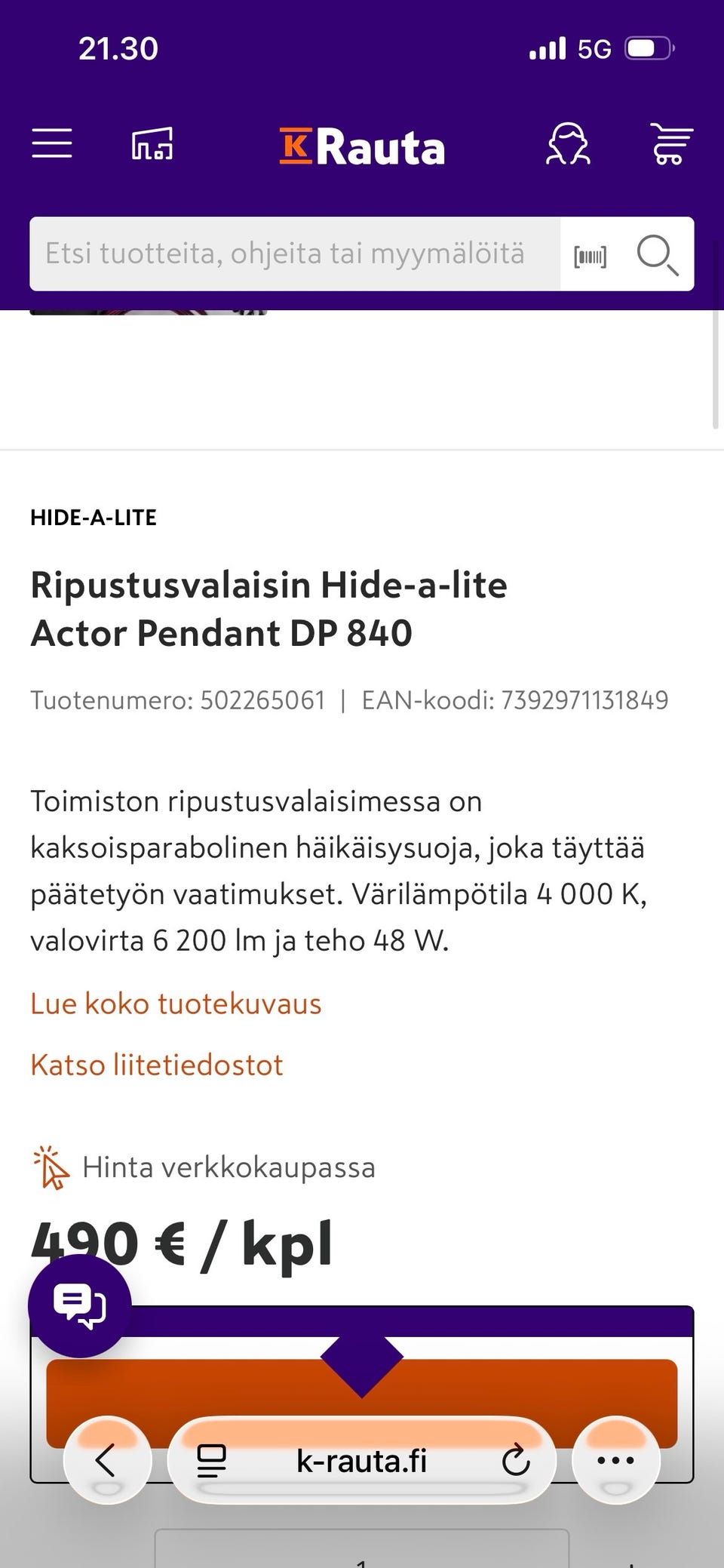Viewport: 724px width, 1568px height.
Task: Reload the k-rauta.fi page
Action: pyautogui.click(x=516, y=1460)
